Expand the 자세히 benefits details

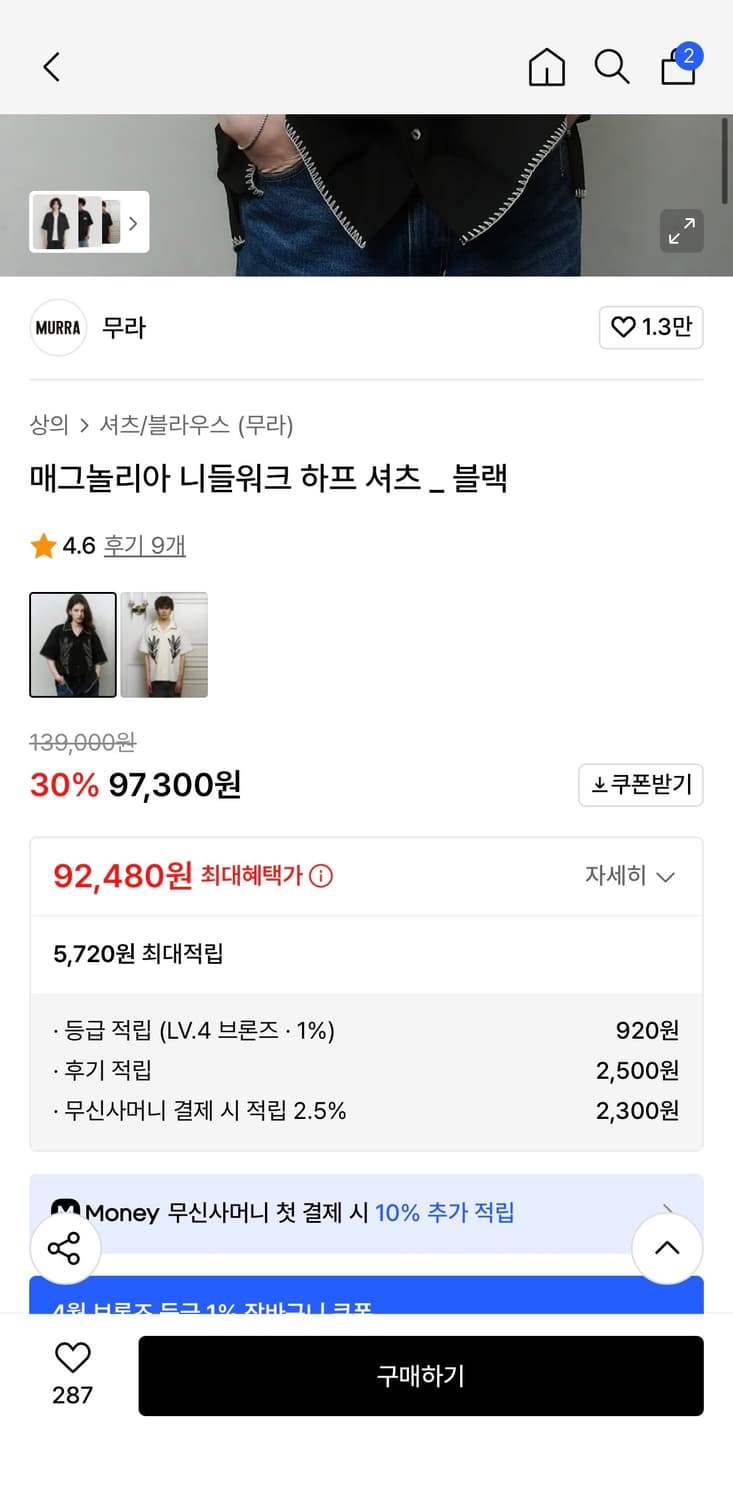pos(631,877)
